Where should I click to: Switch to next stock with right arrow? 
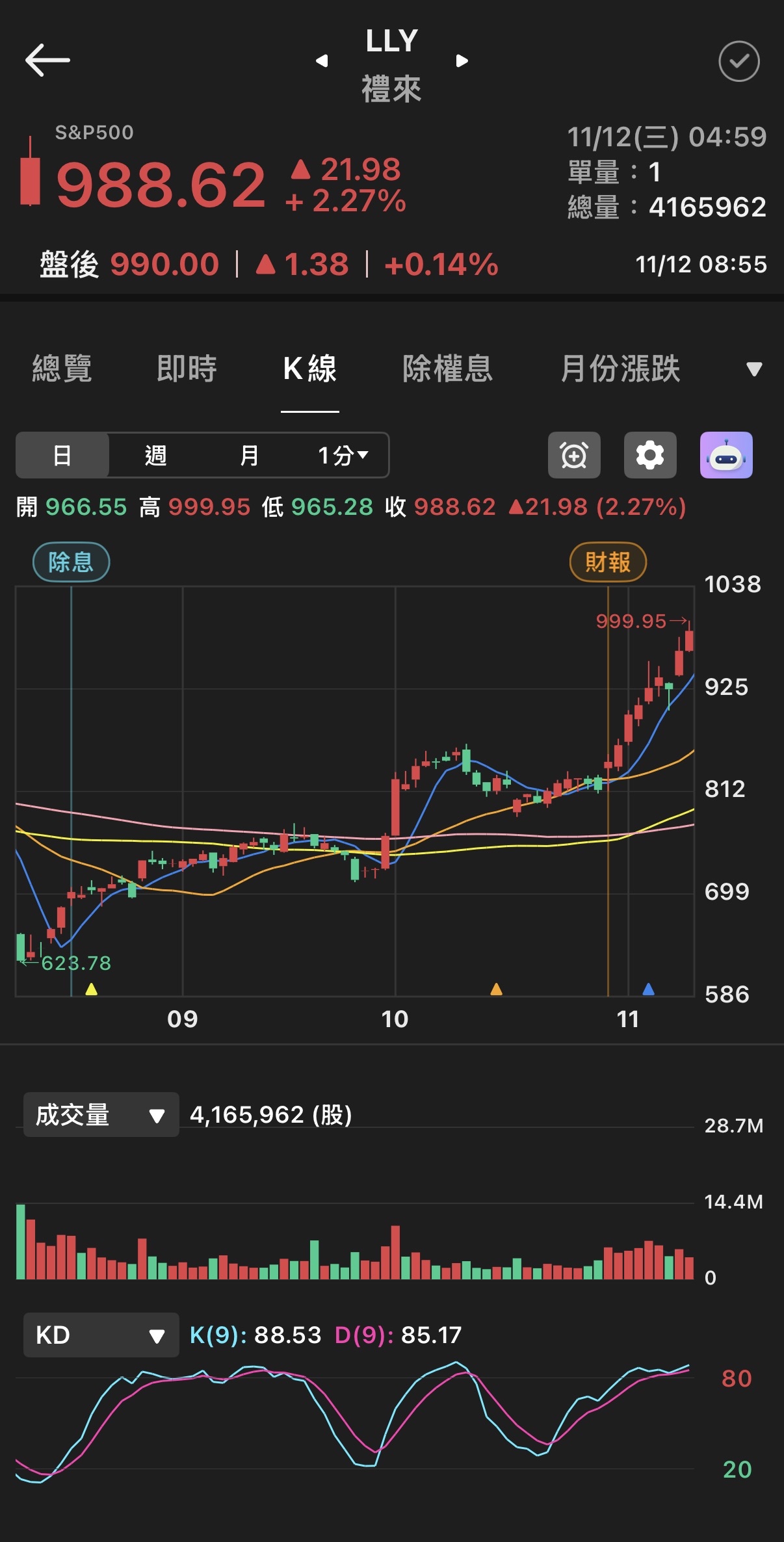[x=461, y=60]
